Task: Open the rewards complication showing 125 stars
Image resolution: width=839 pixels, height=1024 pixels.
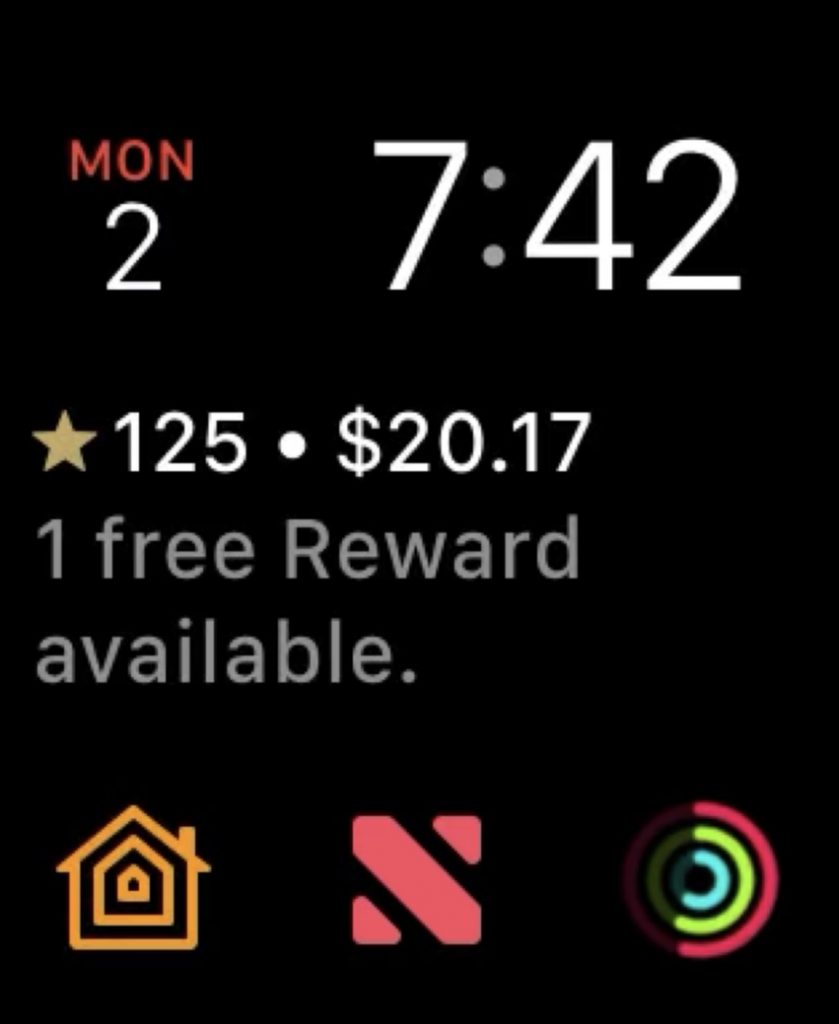Action: pyautogui.click(x=310, y=550)
